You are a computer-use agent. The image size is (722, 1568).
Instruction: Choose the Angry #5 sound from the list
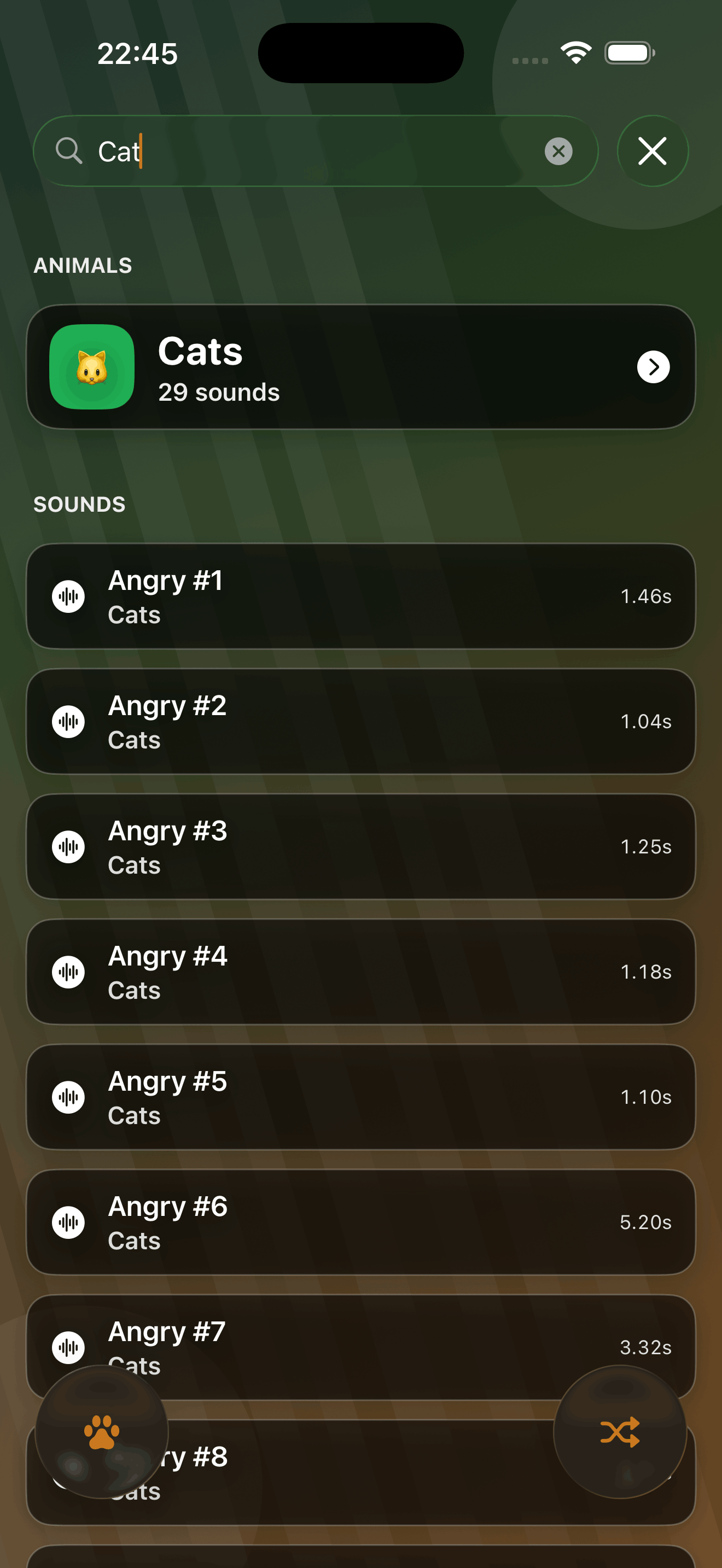pyautogui.click(x=360, y=1097)
